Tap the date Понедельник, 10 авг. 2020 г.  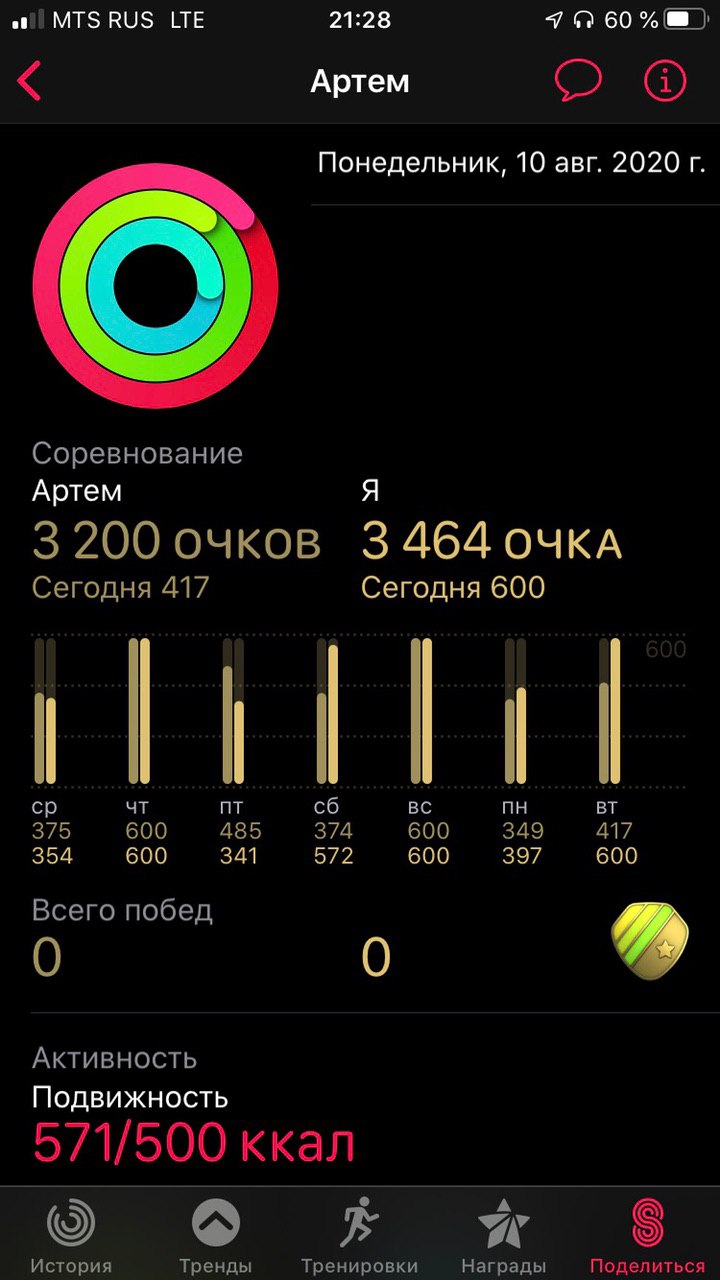tap(510, 165)
